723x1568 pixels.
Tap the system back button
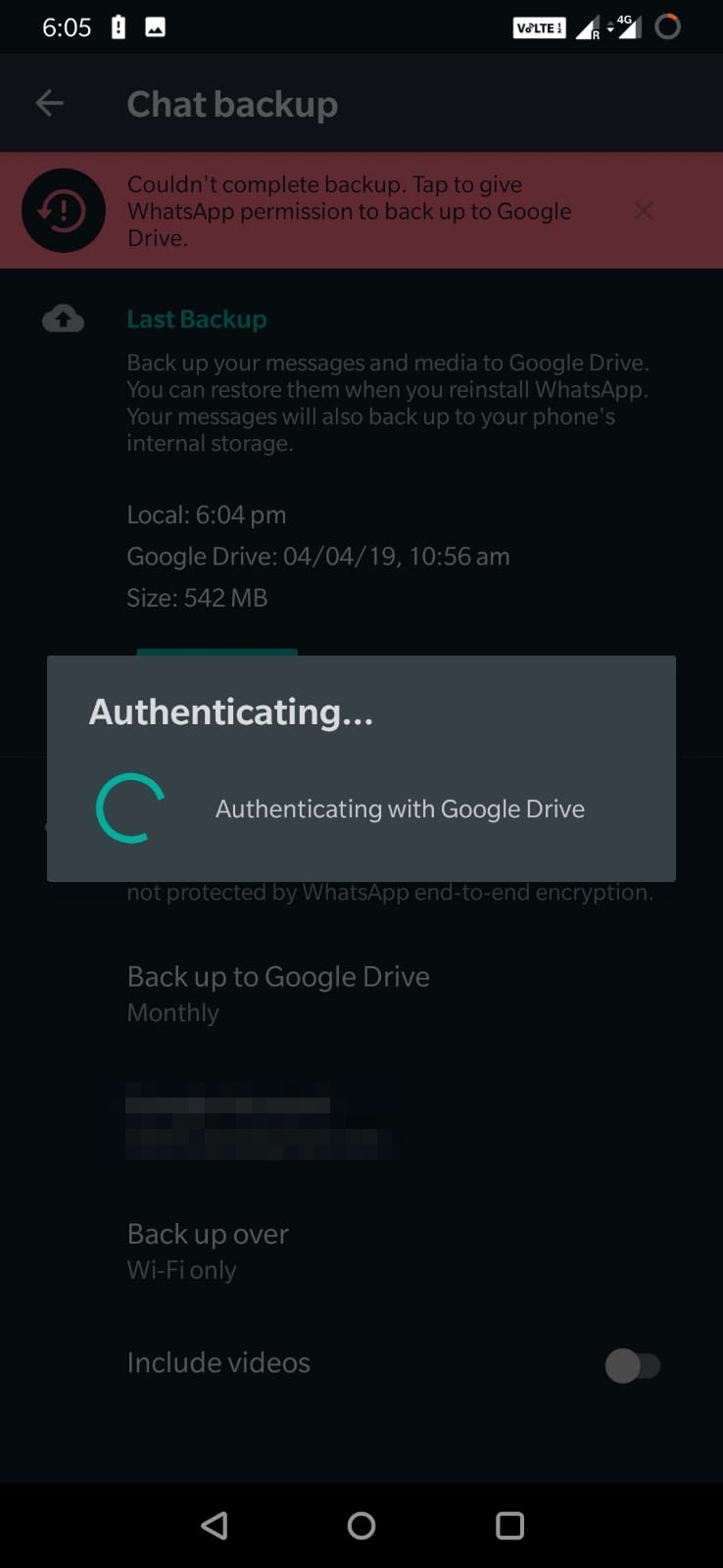point(215,1525)
